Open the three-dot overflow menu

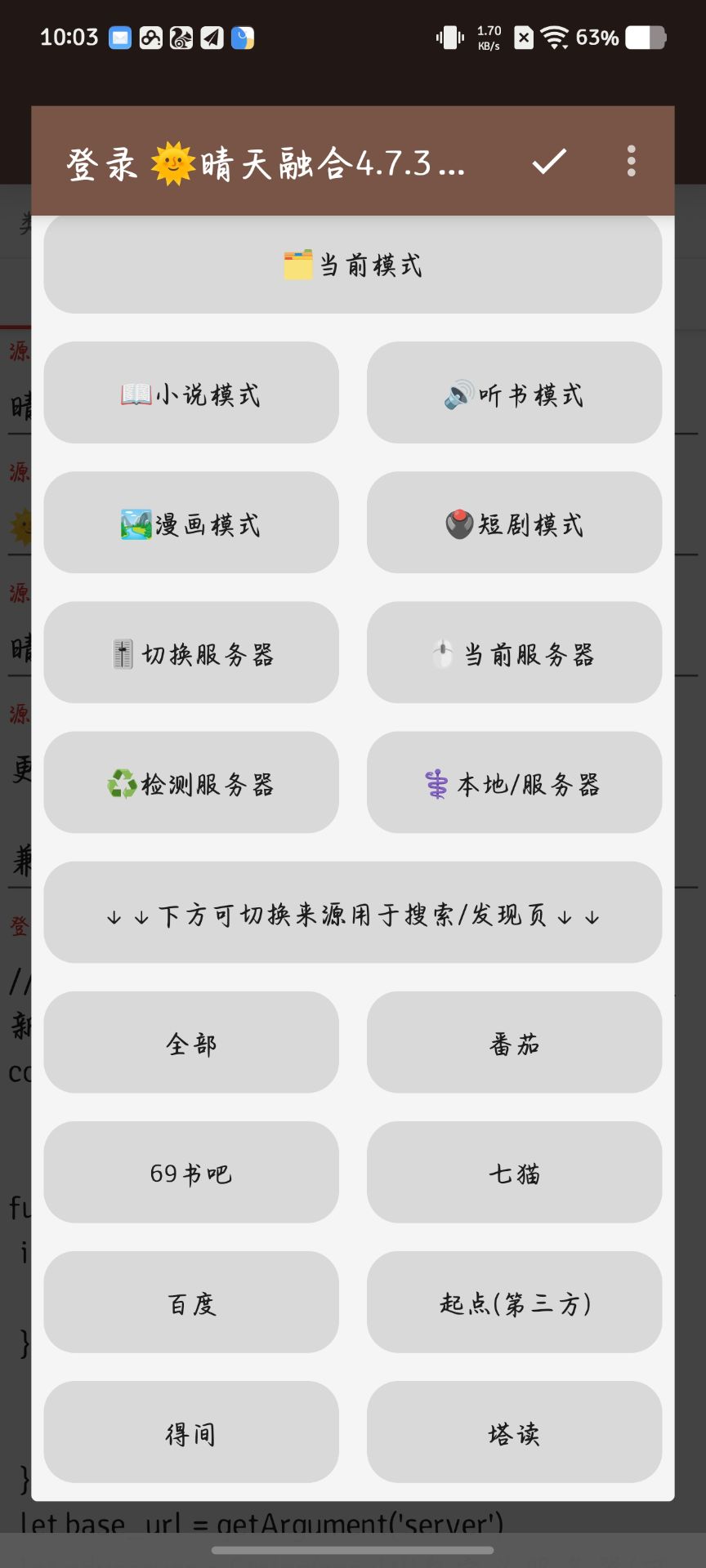coord(631,161)
